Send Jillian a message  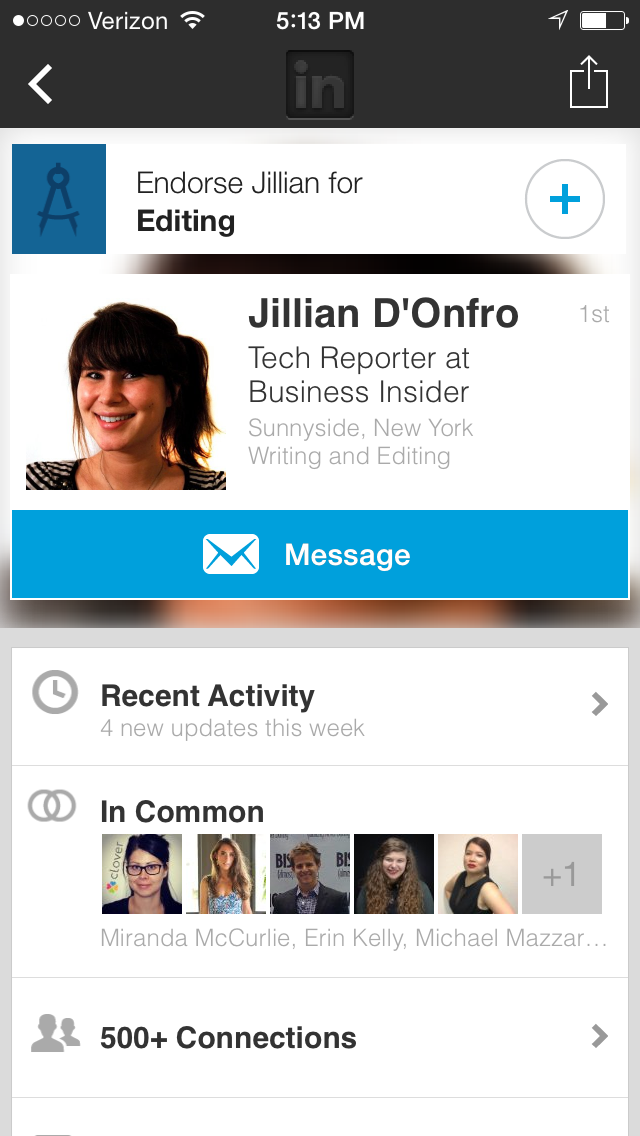[x=320, y=555]
